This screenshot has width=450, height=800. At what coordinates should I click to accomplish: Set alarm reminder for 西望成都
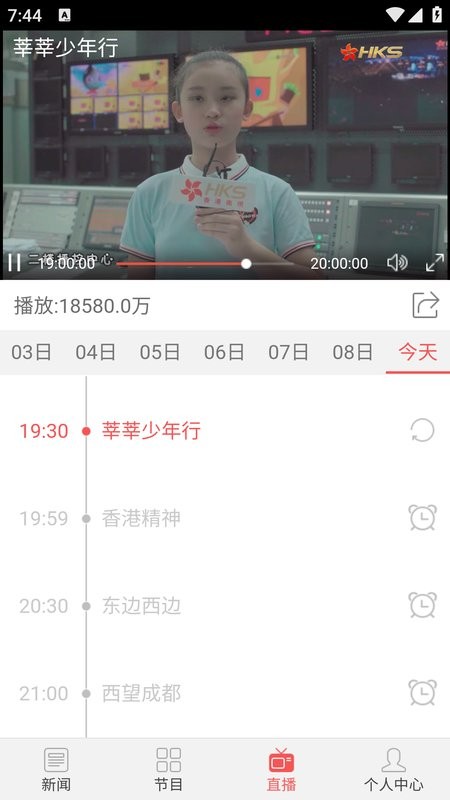point(422,693)
